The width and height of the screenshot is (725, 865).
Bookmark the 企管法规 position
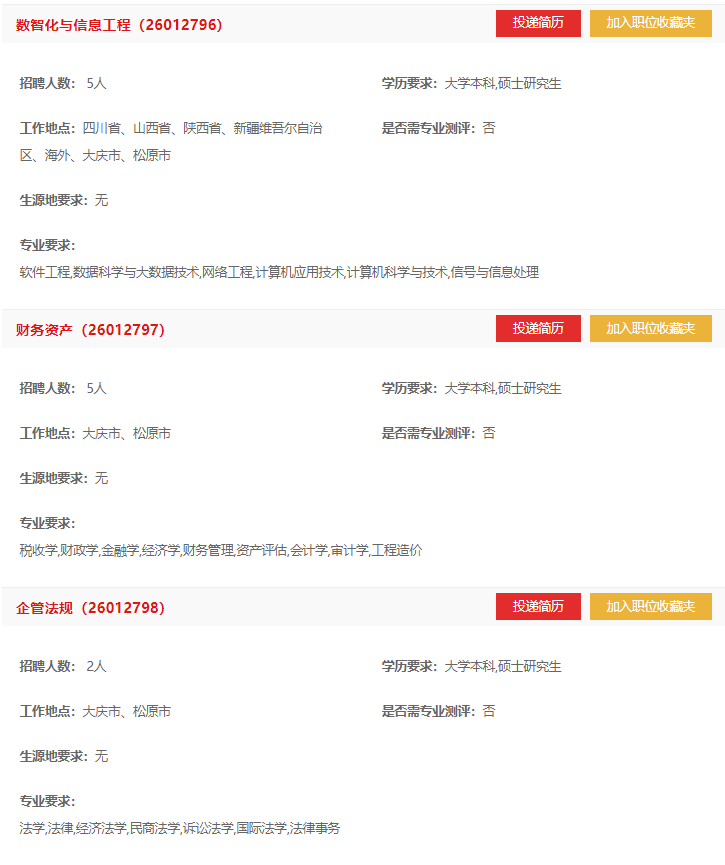(x=650, y=606)
